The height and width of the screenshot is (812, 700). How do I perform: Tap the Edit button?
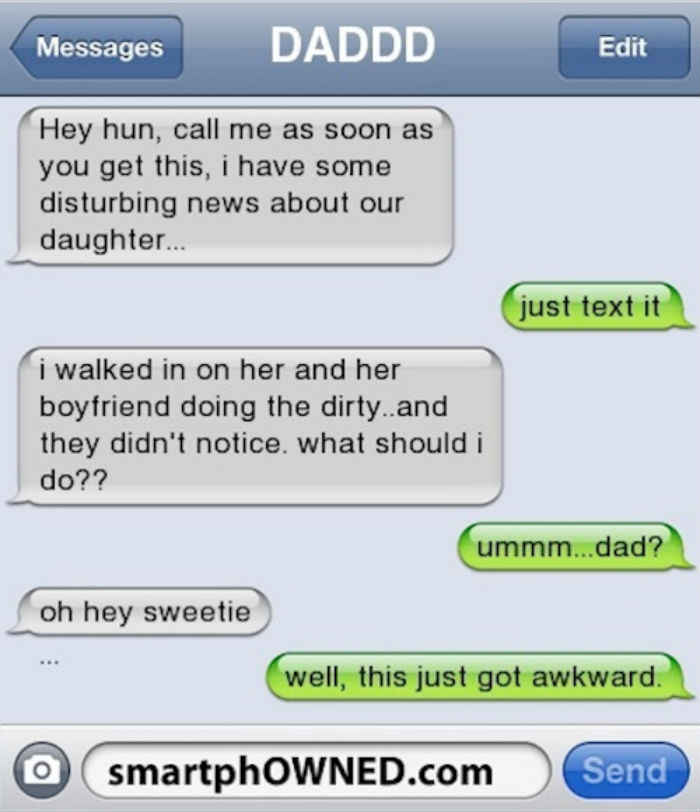coord(622,47)
